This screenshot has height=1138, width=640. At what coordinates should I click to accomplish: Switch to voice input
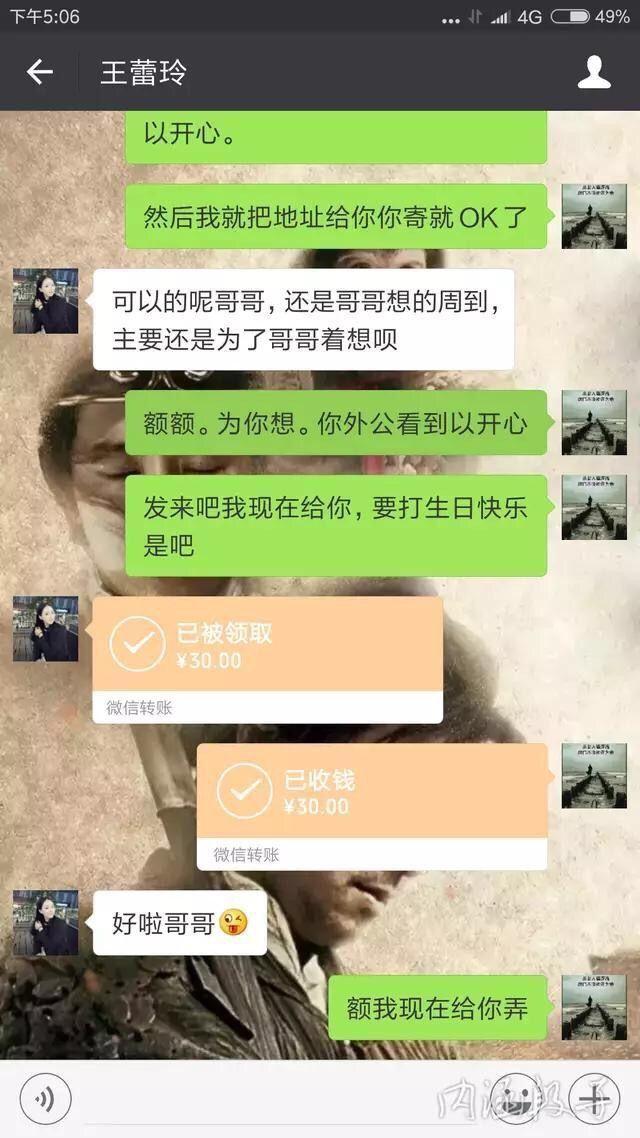pyautogui.click(x=45, y=1100)
